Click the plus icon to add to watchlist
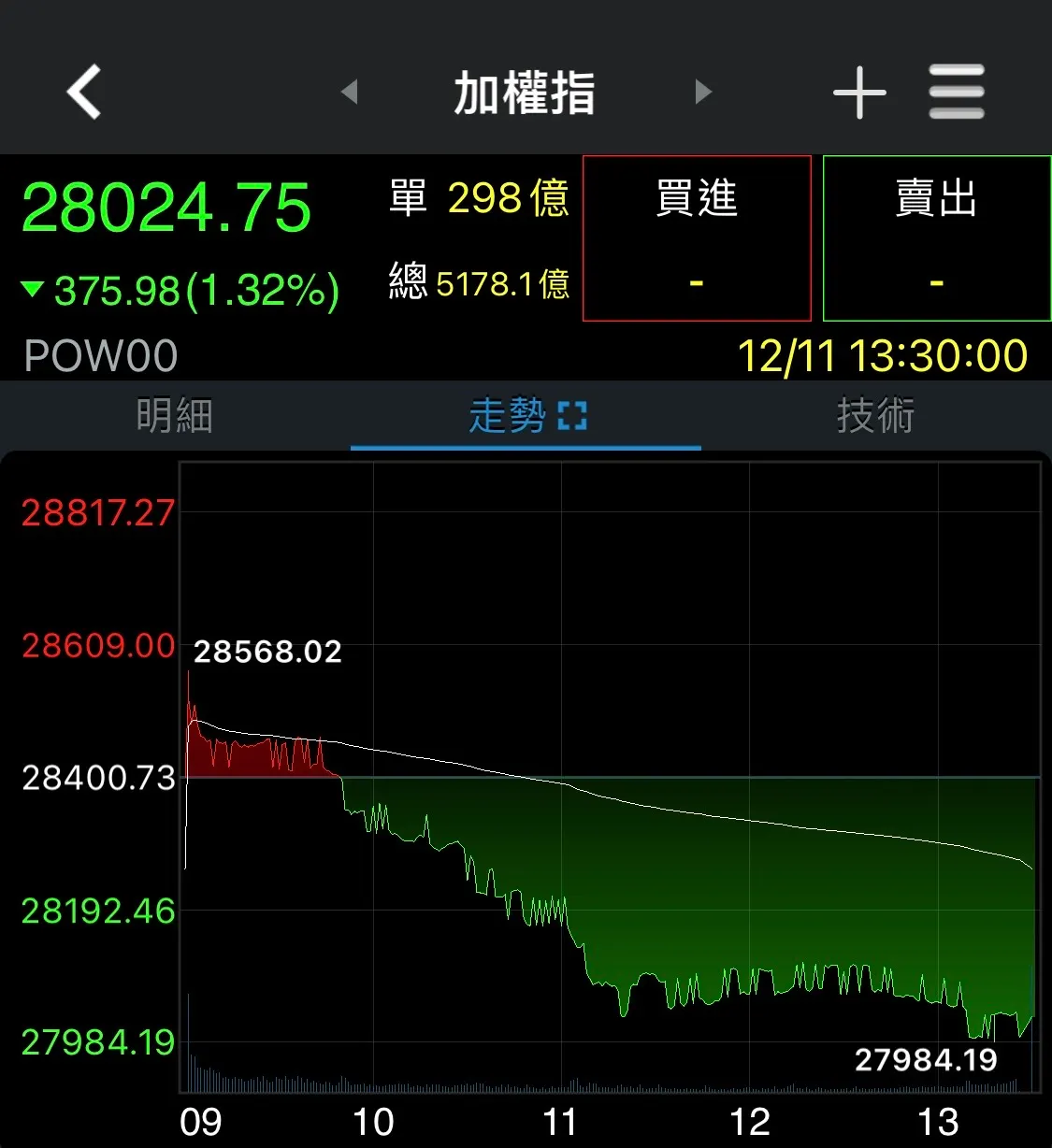Image resolution: width=1052 pixels, height=1148 pixels. (858, 91)
